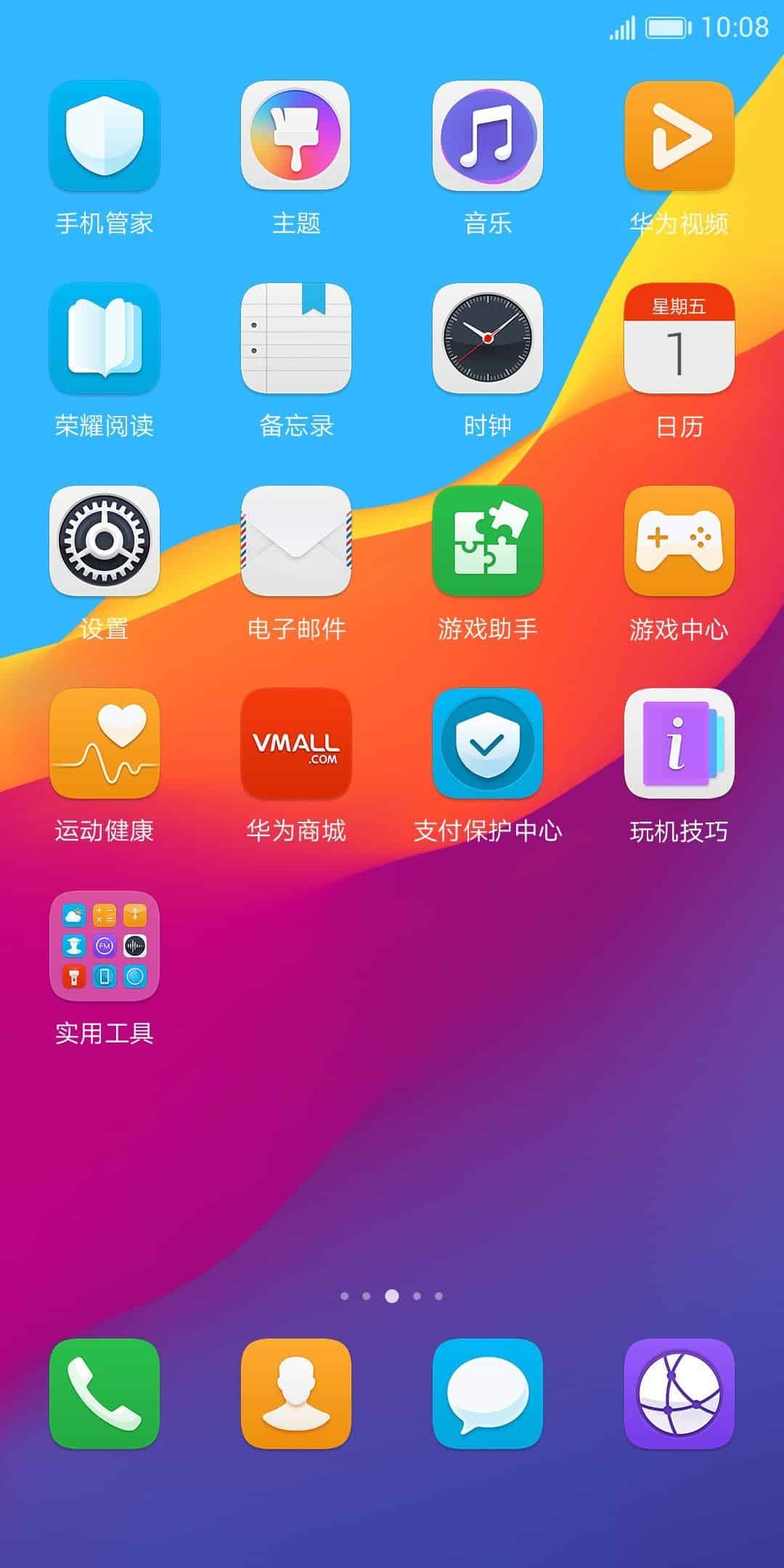Open the messaging app in dock

[x=488, y=1394]
